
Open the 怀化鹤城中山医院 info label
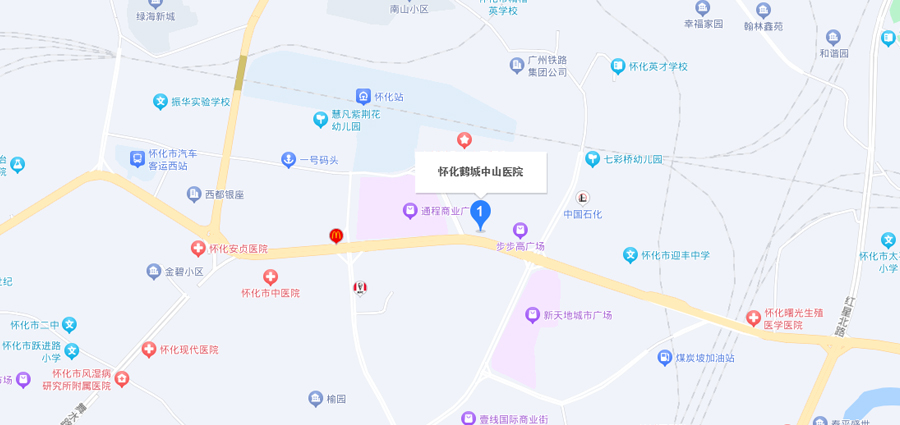pos(481,172)
